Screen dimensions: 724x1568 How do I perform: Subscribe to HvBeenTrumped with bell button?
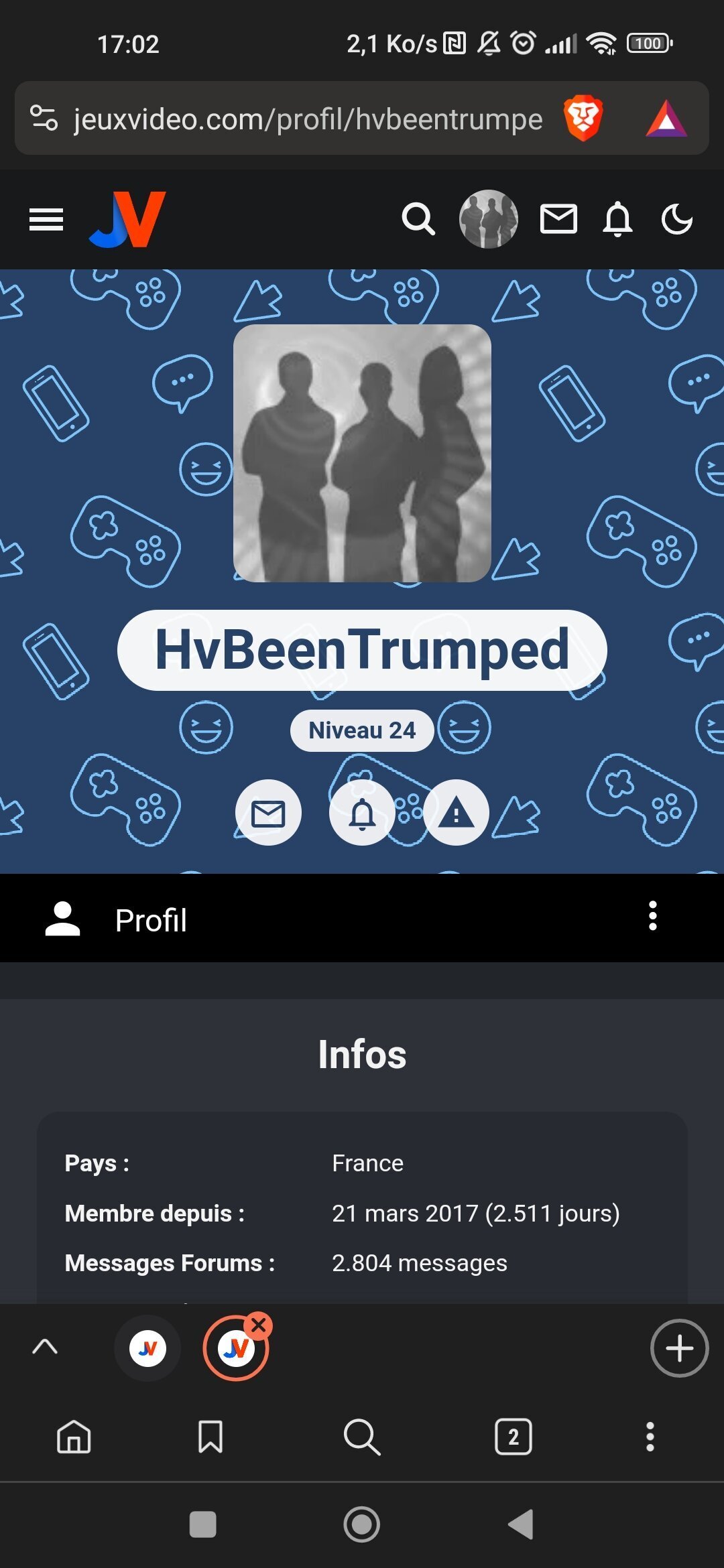point(362,813)
